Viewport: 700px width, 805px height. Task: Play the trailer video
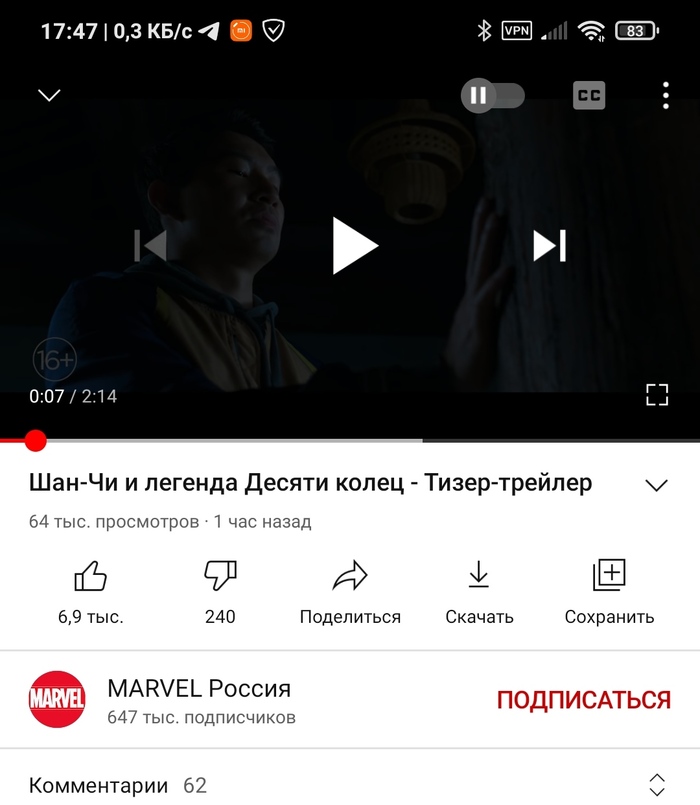(354, 245)
